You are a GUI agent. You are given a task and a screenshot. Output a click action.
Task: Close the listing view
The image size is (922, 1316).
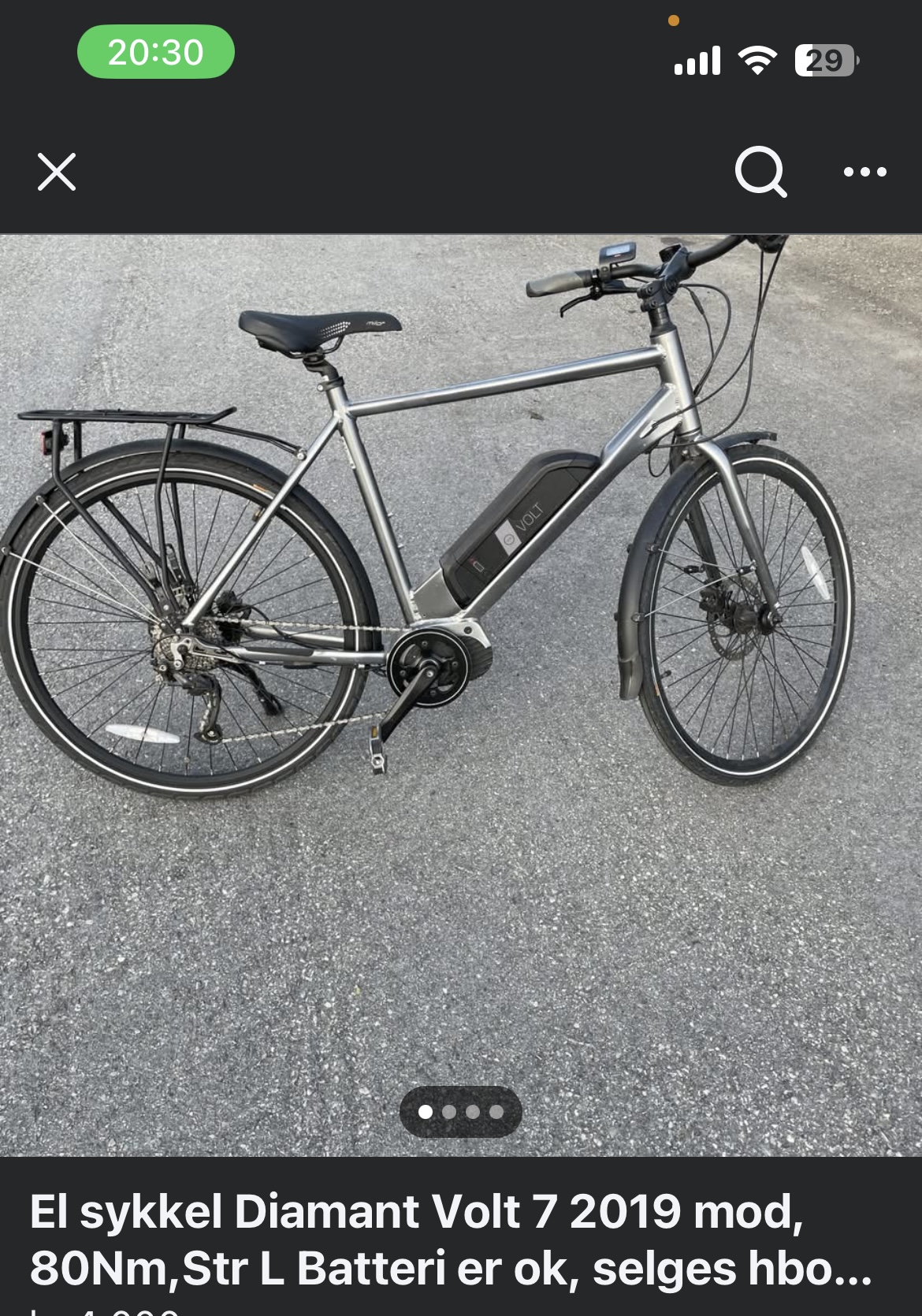tap(57, 172)
